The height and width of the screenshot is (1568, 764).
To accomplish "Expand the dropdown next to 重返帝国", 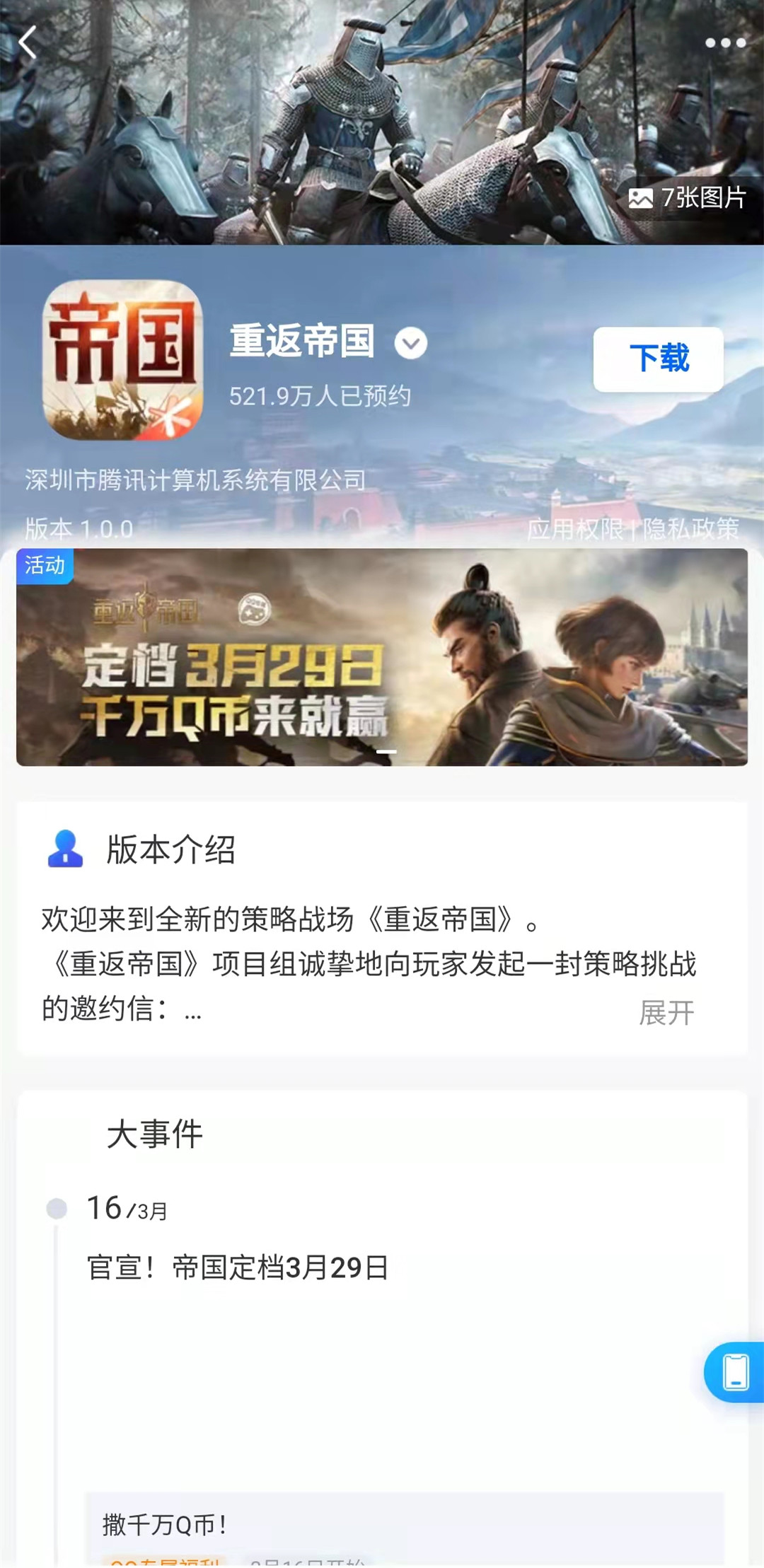I will [x=410, y=344].
